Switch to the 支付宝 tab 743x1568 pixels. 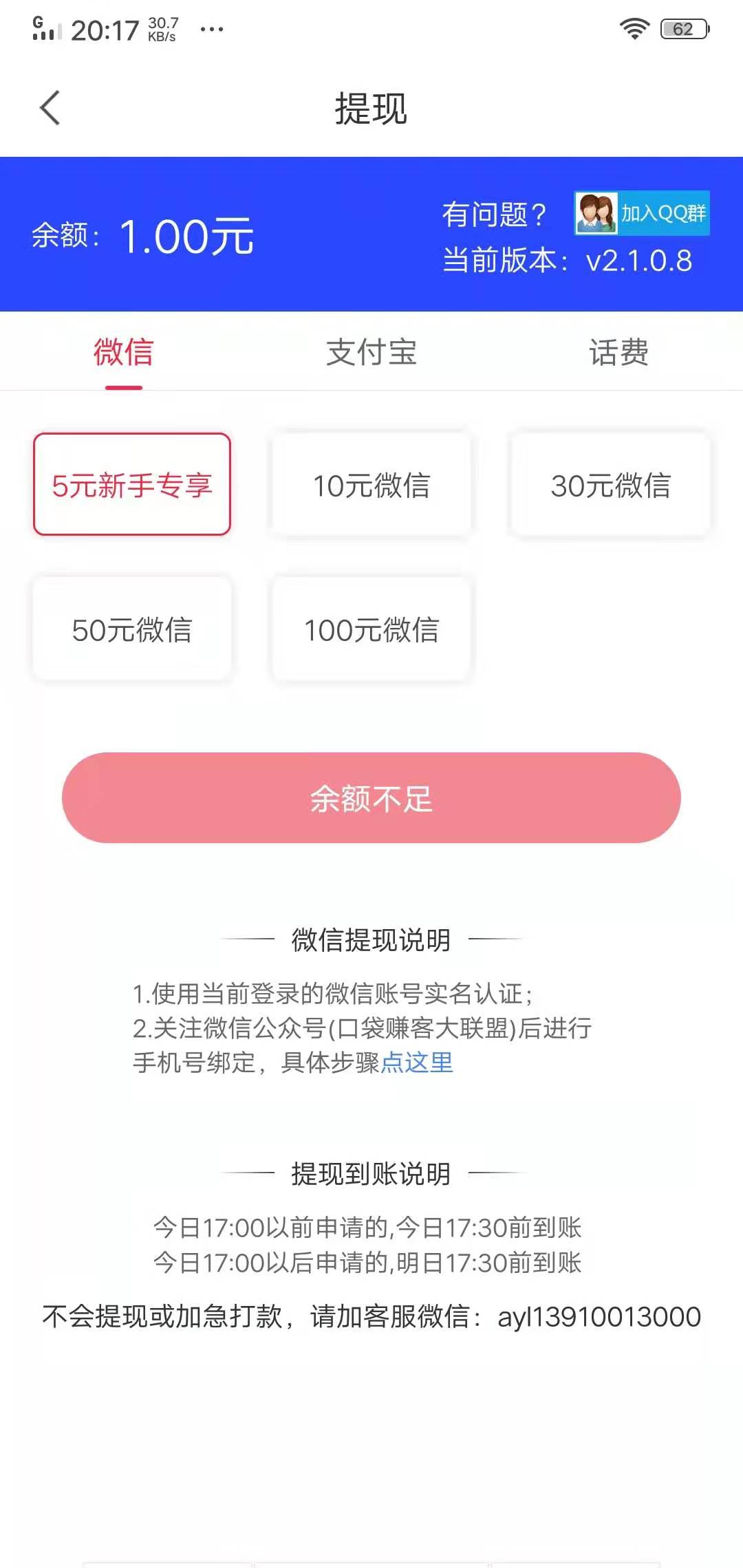point(371,353)
